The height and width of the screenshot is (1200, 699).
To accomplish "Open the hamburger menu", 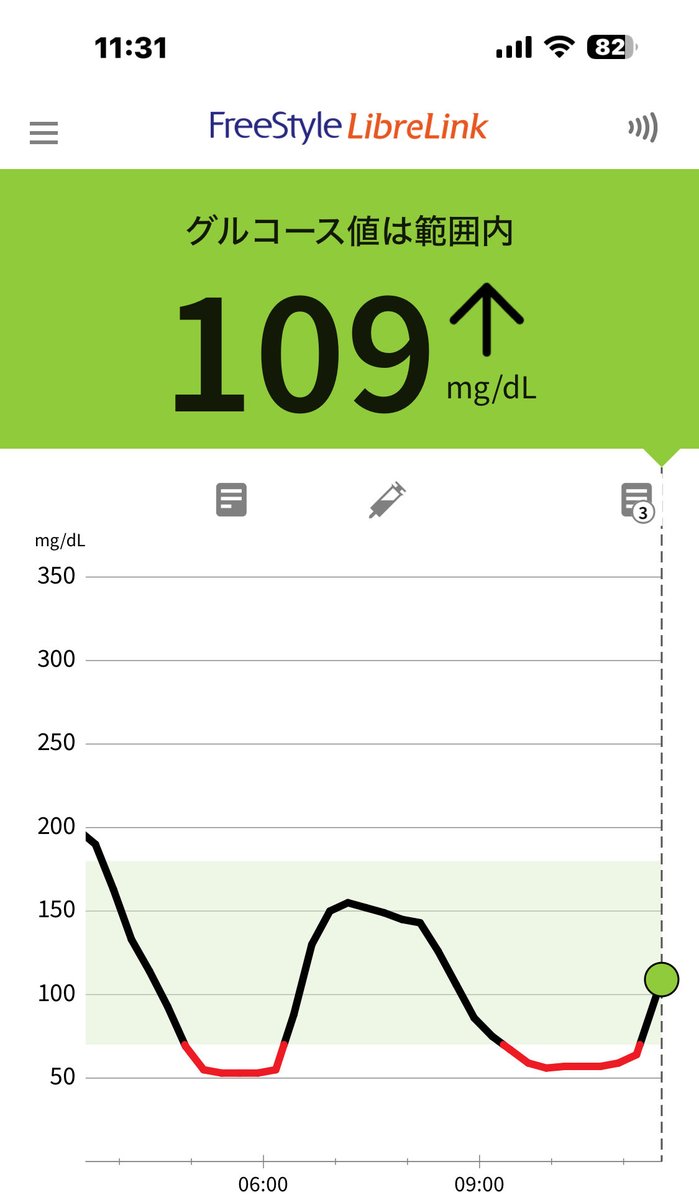I will [x=44, y=133].
